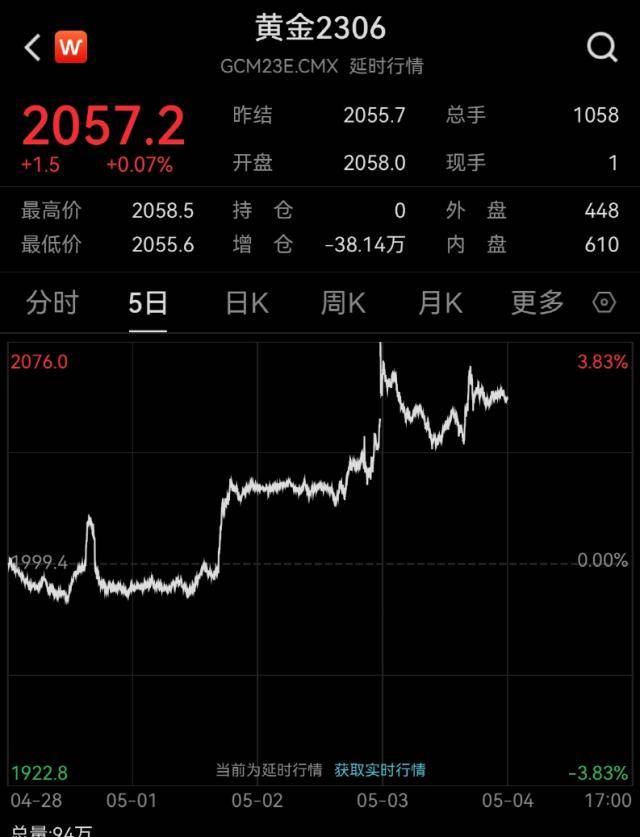The width and height of the screenshot is (640, 837).
Task: View the 月K chart
Action: point(440,303)
